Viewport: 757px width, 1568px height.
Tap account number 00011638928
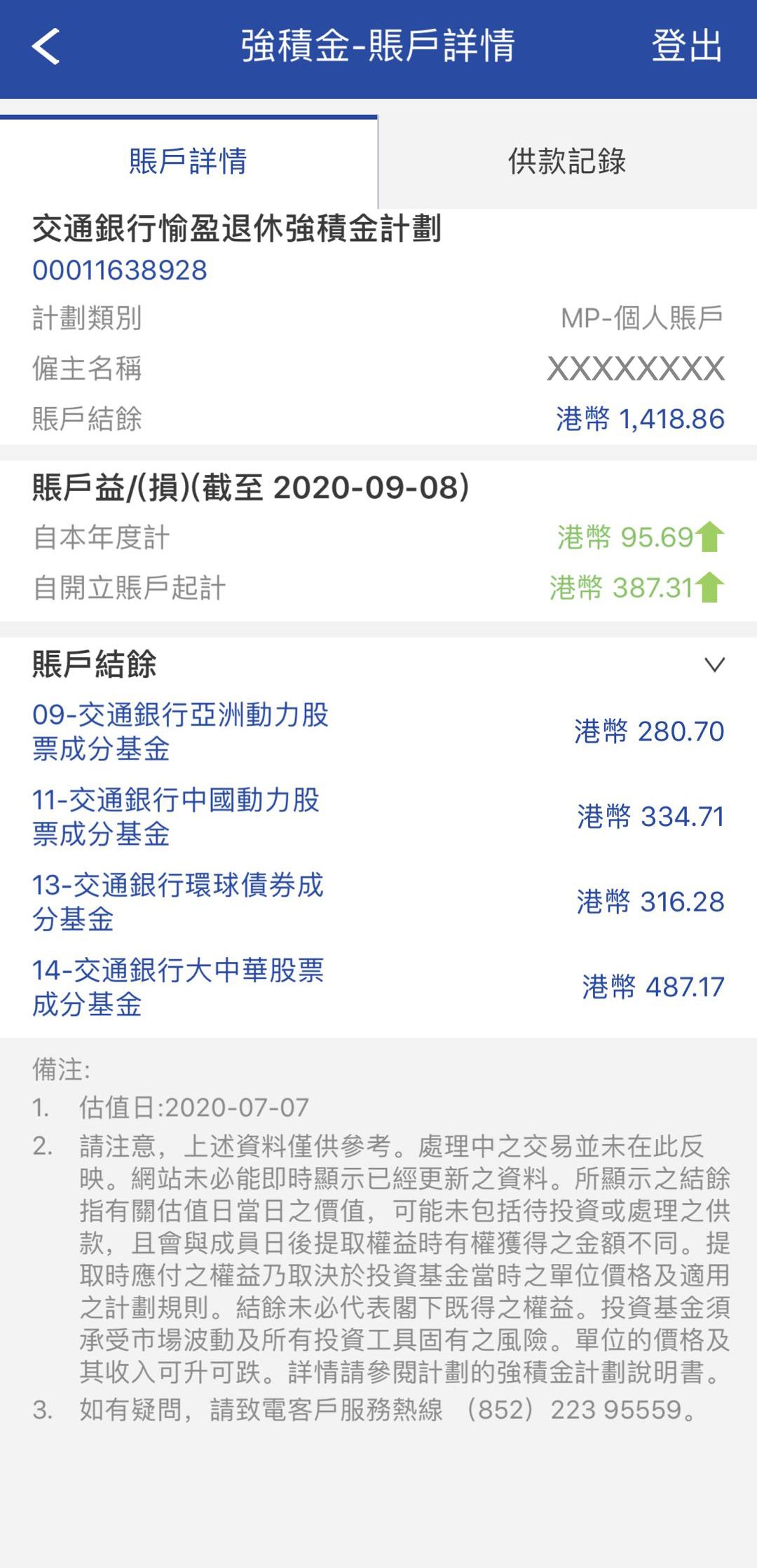coord(120,270)
